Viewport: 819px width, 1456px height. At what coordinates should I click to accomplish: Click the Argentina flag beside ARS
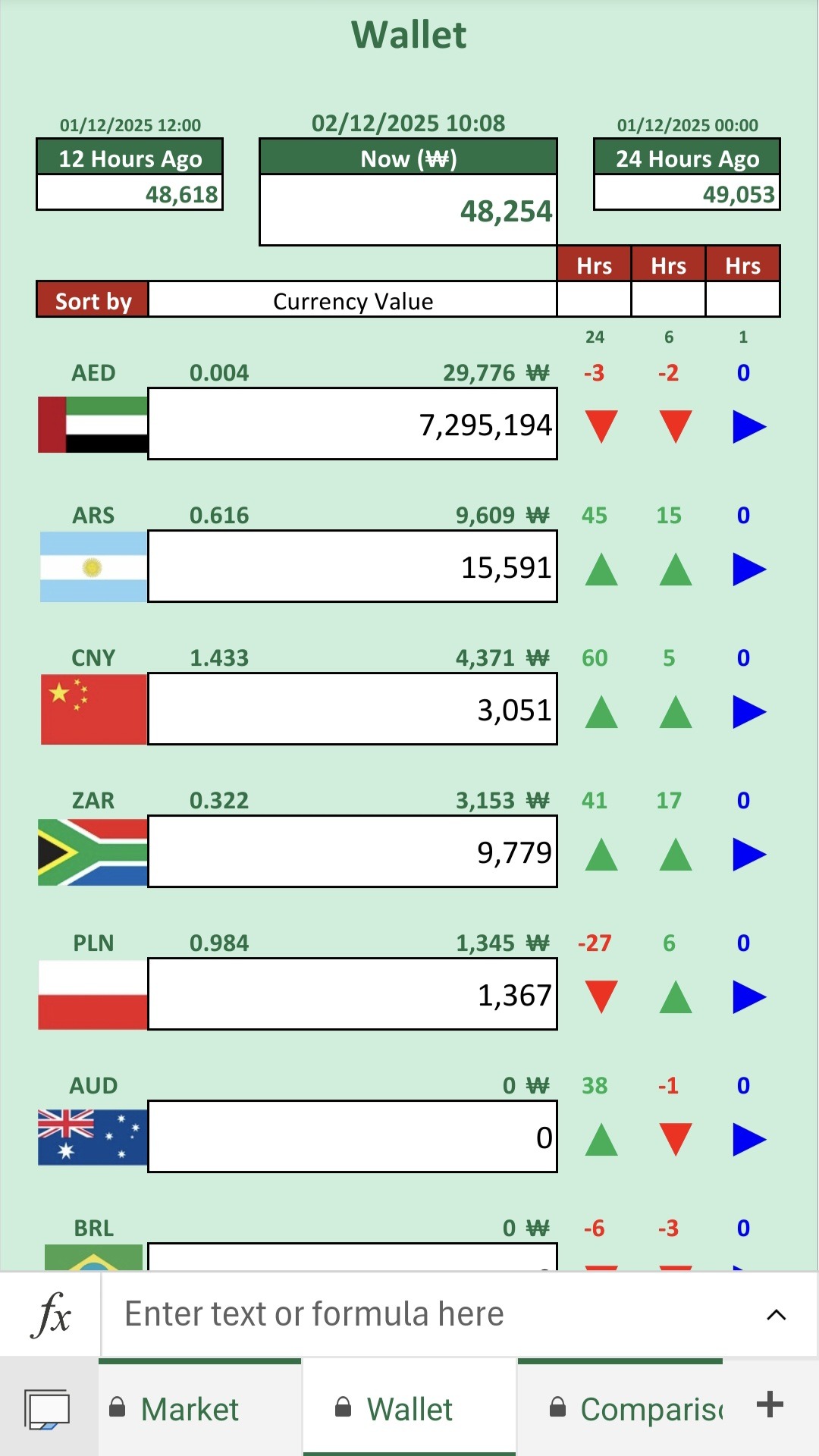[x=92, y=566]
